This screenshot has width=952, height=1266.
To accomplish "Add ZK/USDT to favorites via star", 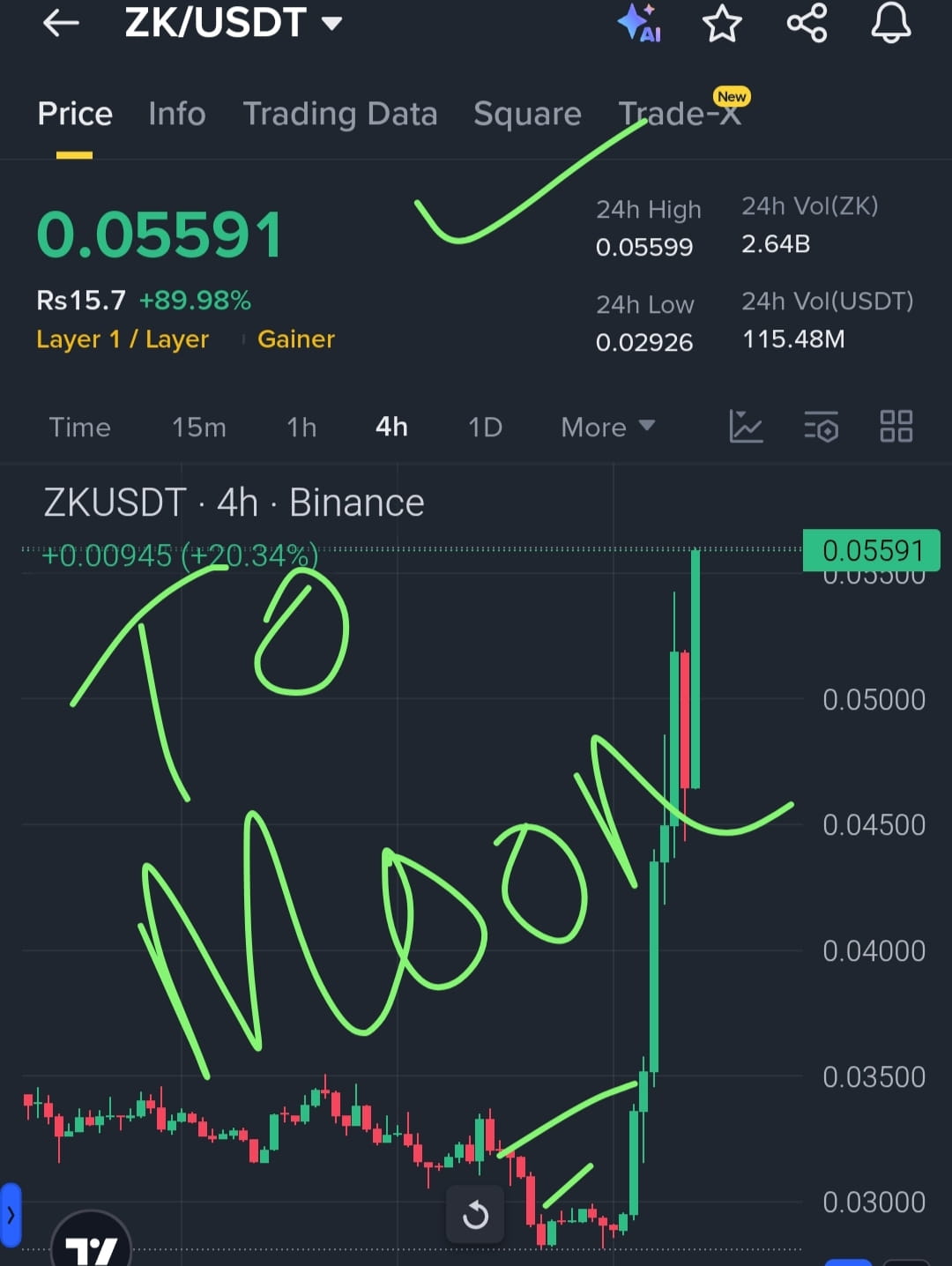I will point(721,23).
